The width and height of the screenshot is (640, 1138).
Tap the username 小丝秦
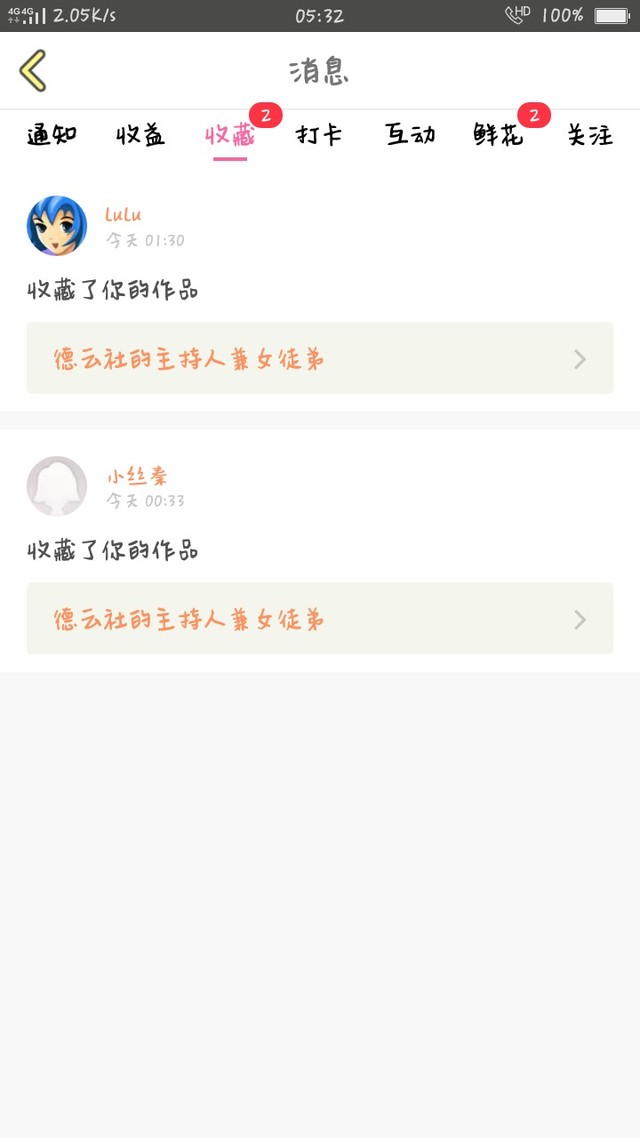[x=137, y=476]
